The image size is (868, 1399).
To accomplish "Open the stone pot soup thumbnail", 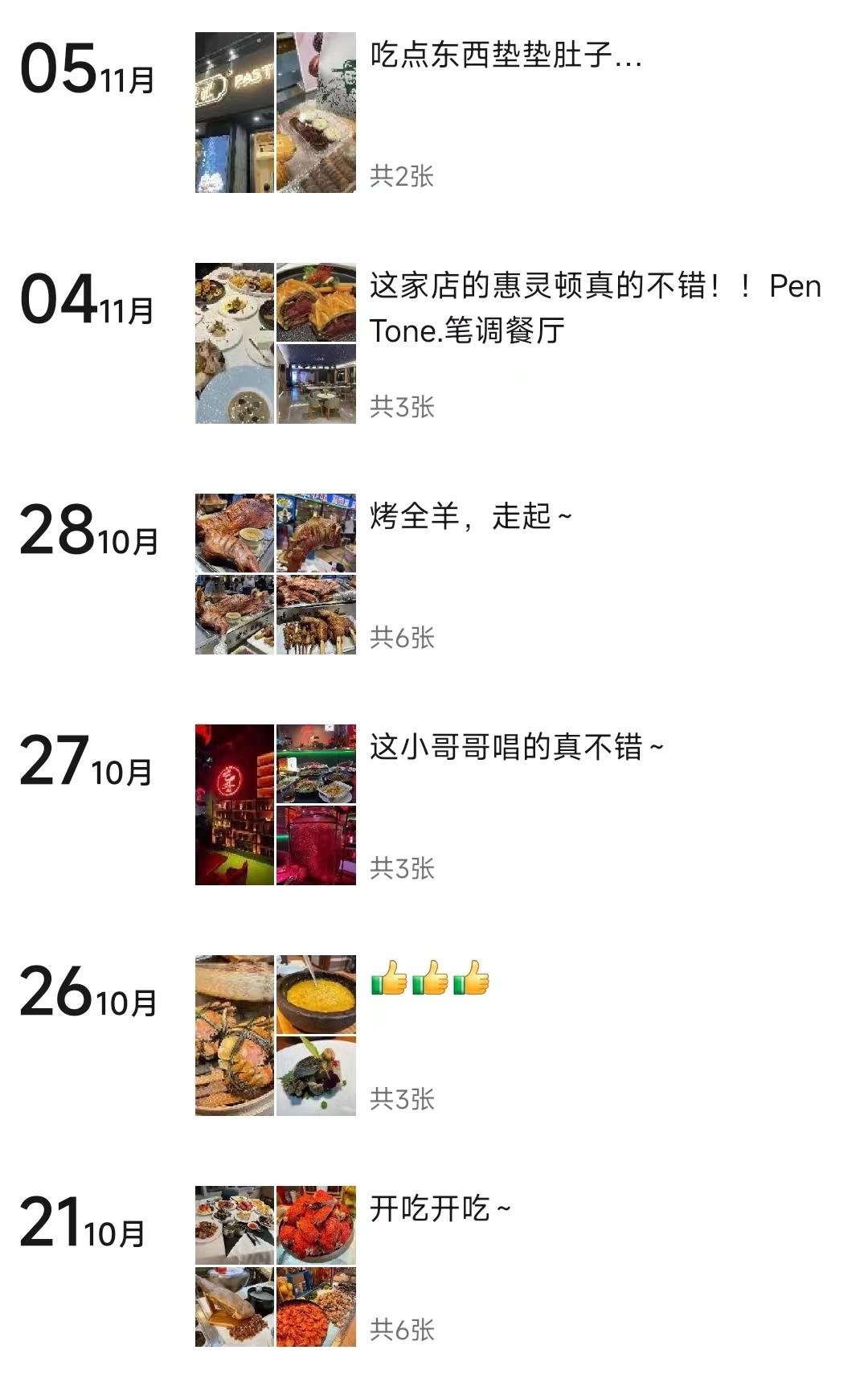I will pos(316,993).
